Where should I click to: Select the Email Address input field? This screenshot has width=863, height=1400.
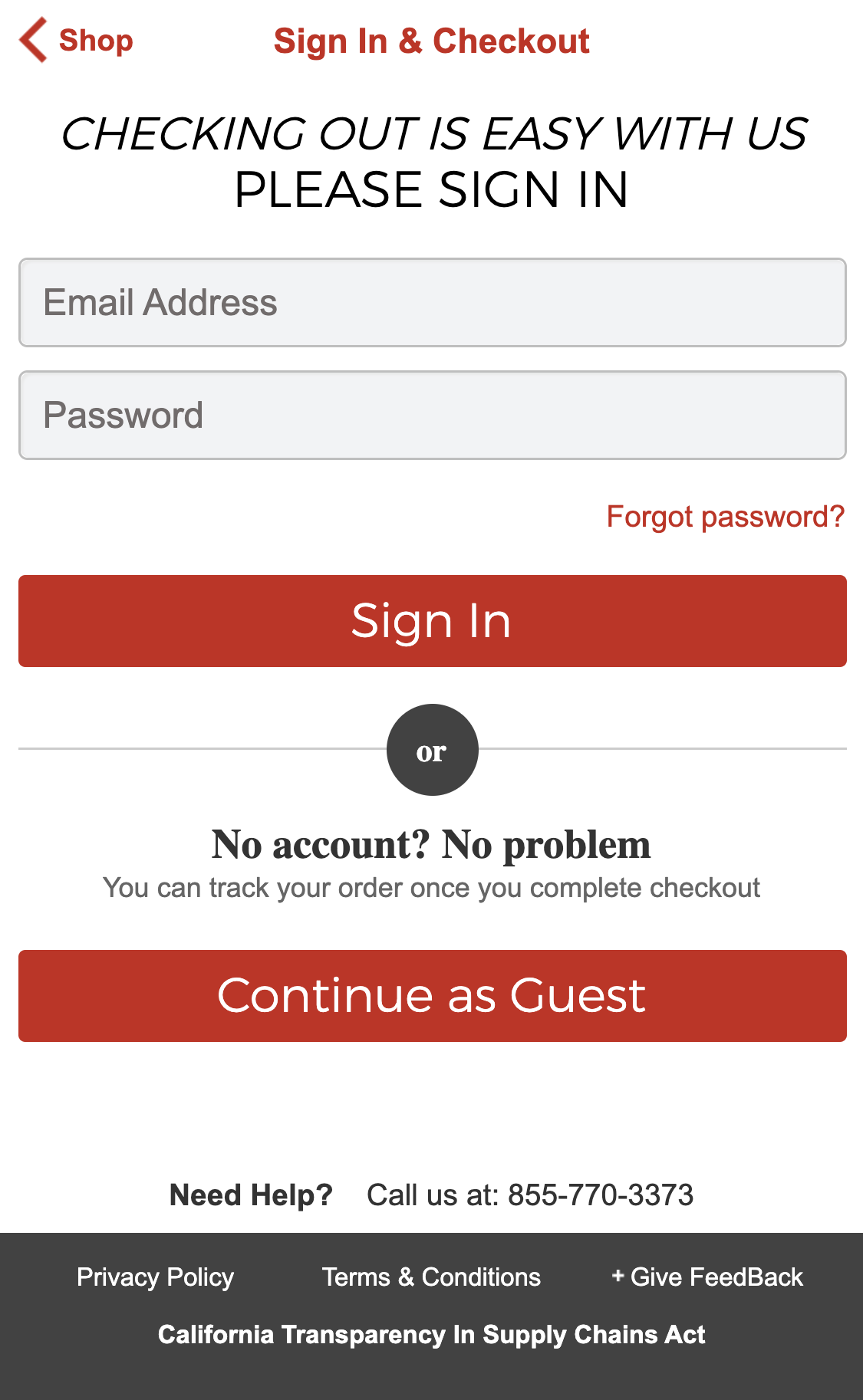(x=431, y=302)
